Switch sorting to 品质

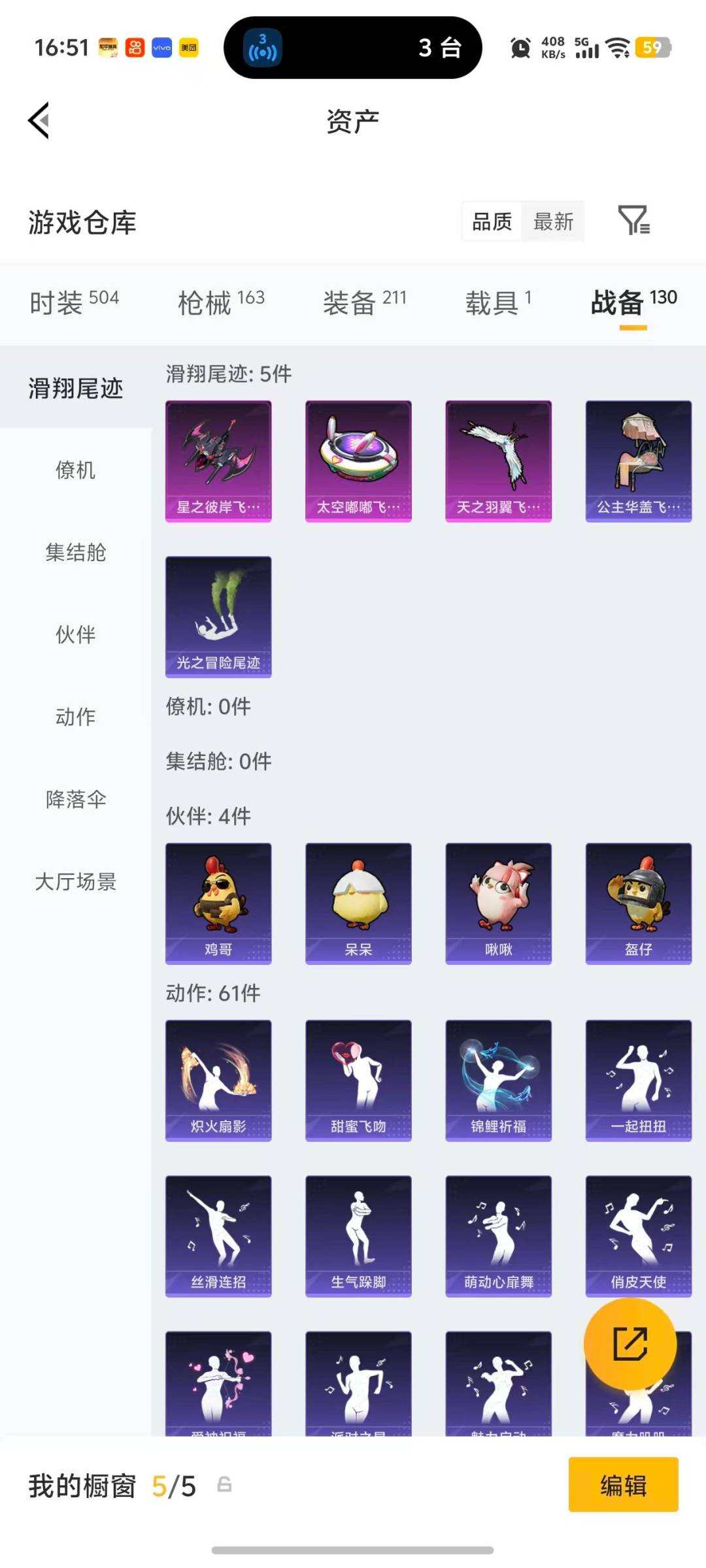click(491, 222)
